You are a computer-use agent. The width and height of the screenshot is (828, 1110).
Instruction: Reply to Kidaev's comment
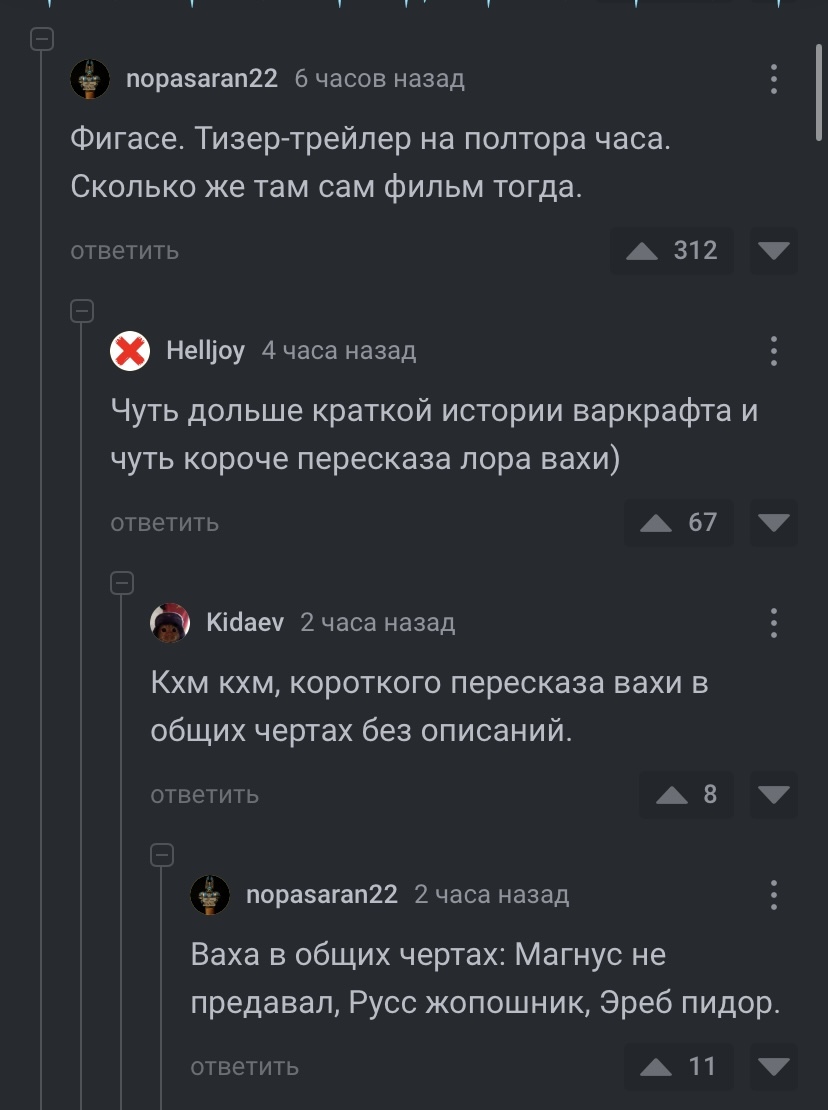pos(205,795)
